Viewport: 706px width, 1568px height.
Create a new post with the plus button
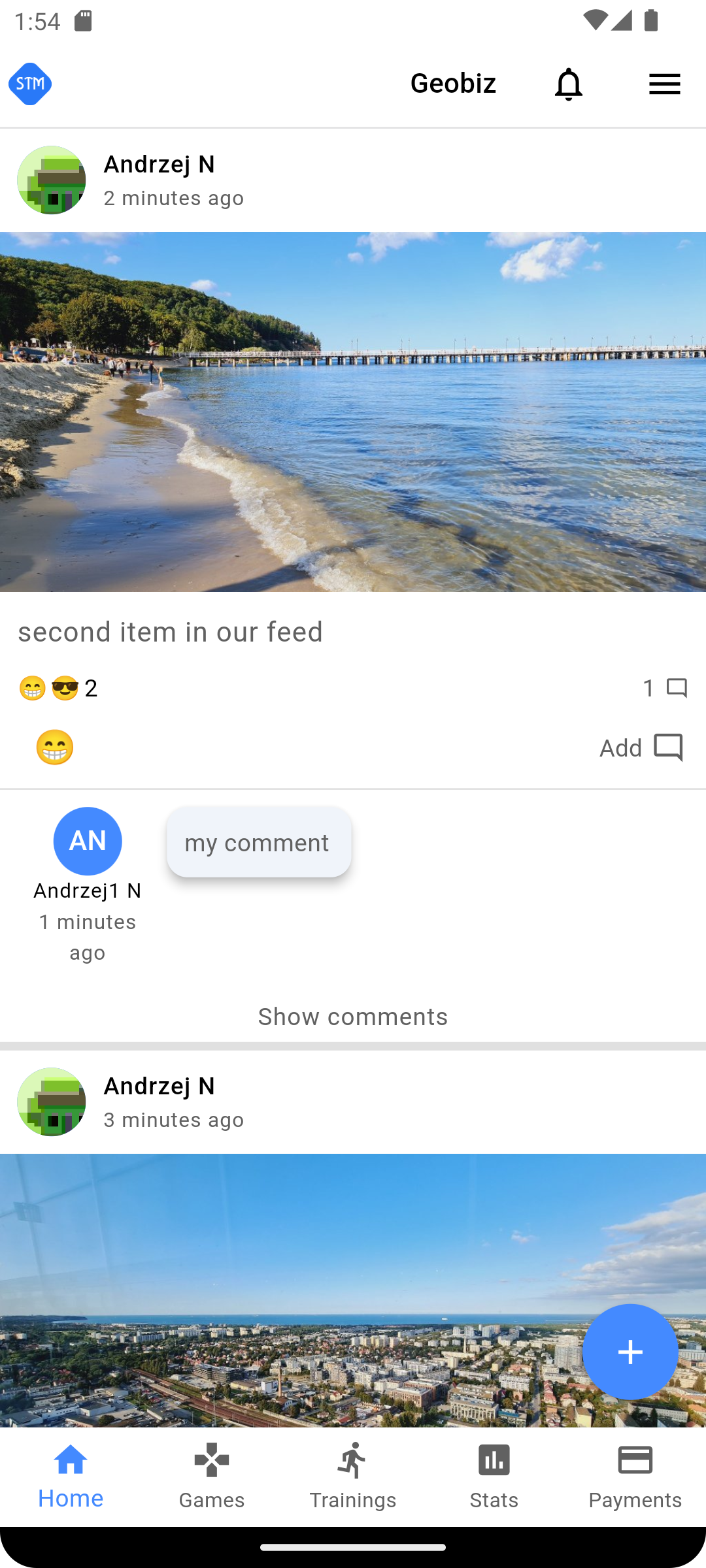tap(630, 1352)
